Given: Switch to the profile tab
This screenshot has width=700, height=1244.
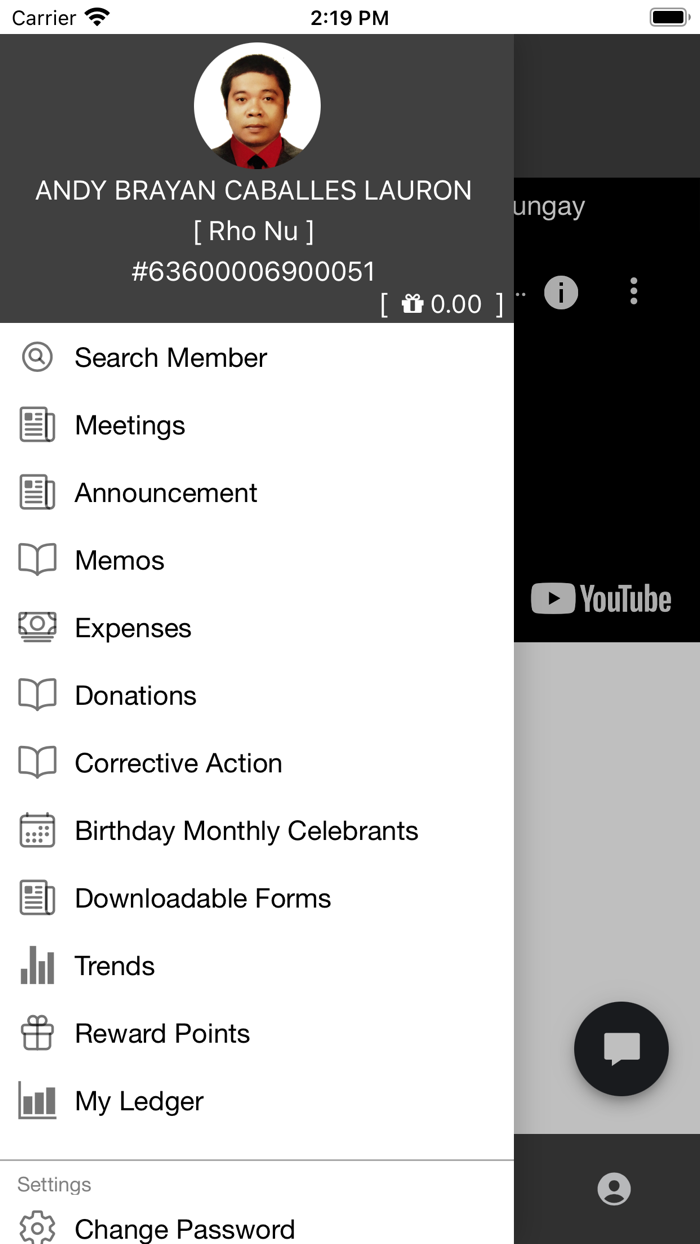Looking at the screenshot, I should click(x=614, y=1189).
